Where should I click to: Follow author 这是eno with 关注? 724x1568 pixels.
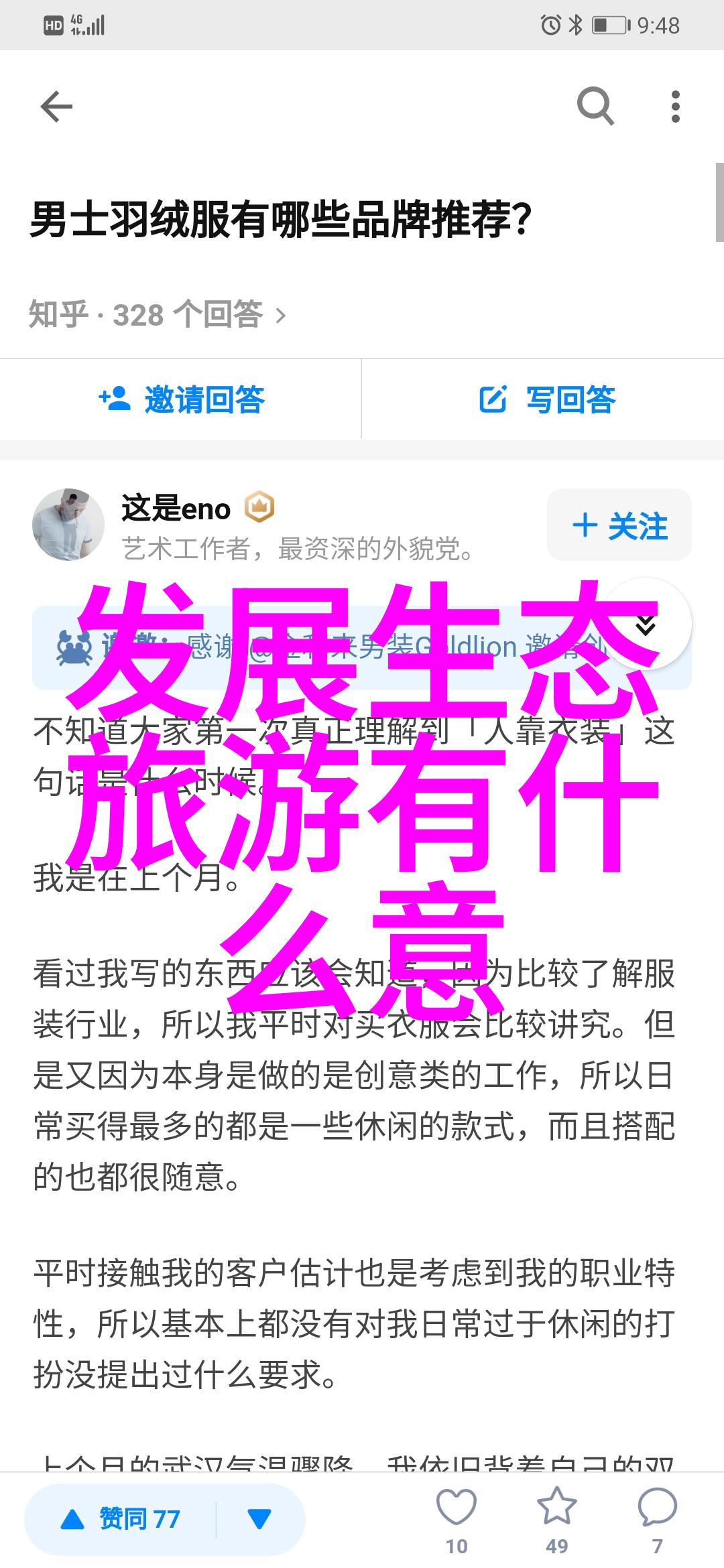[x=619, y=525]
